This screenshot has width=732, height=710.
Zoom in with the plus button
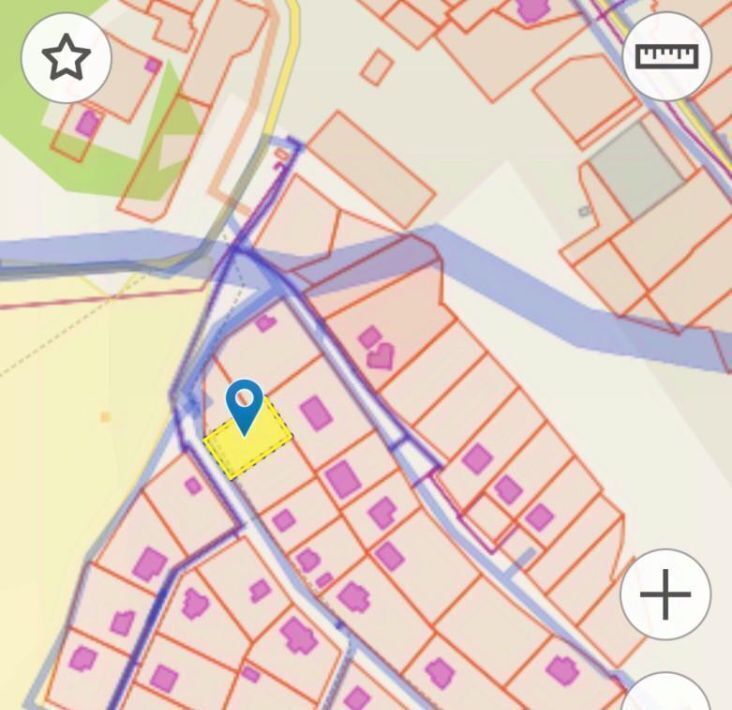coord(665,595)
